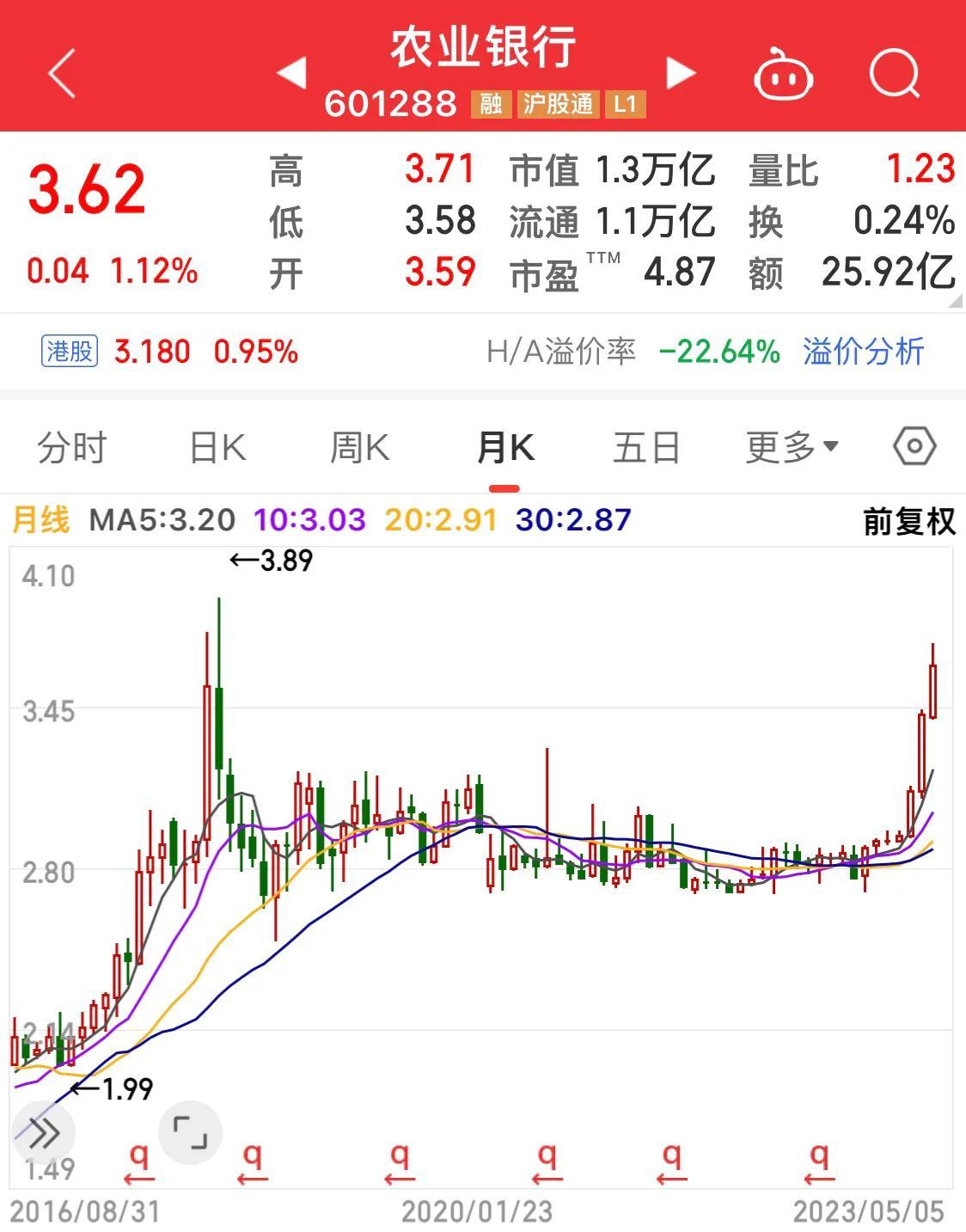Expand the chart to full screen
Viewport: 966px width, 1232px height.
[191, 1132]
